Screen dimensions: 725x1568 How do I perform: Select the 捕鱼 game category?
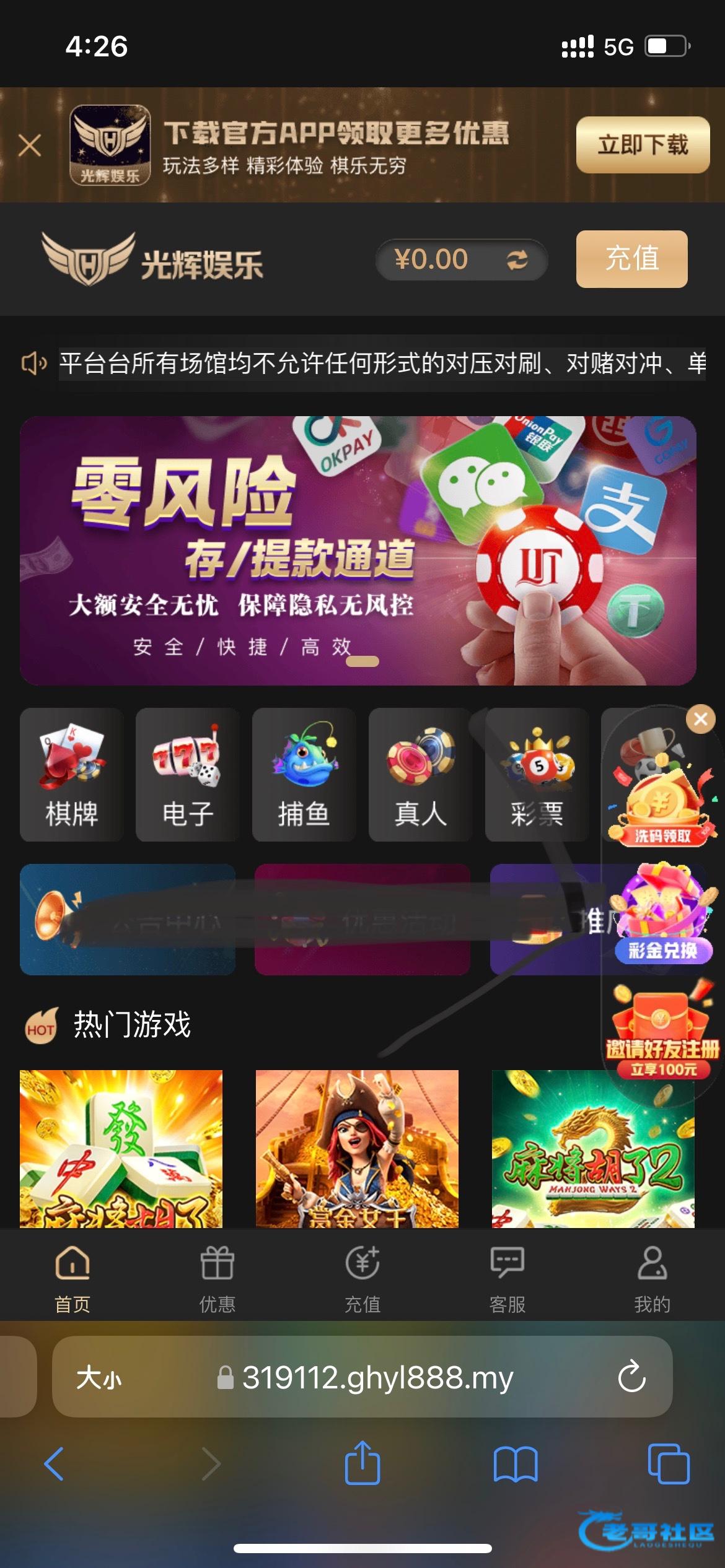304,774
